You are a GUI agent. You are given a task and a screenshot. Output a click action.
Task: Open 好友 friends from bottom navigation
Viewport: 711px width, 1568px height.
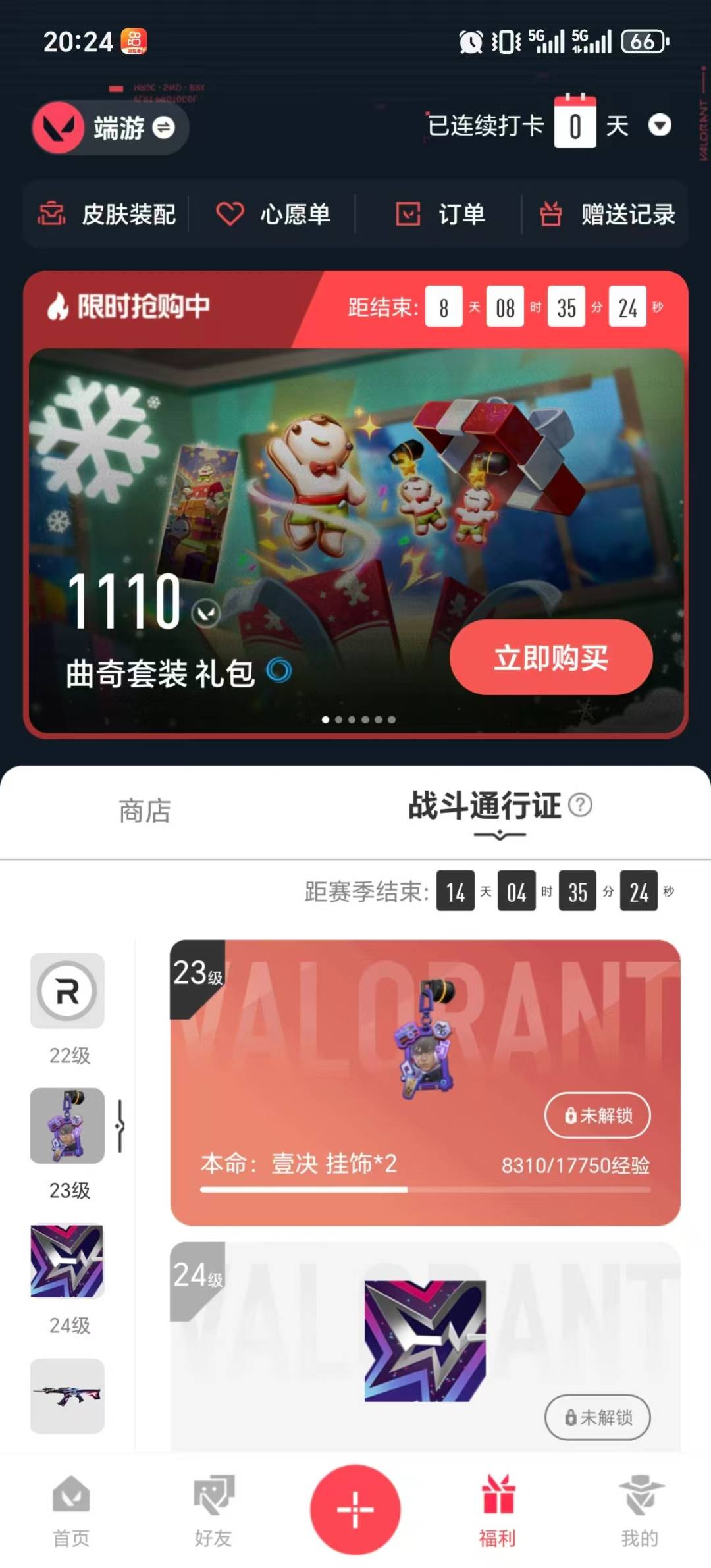click(x=213, y=1512)
